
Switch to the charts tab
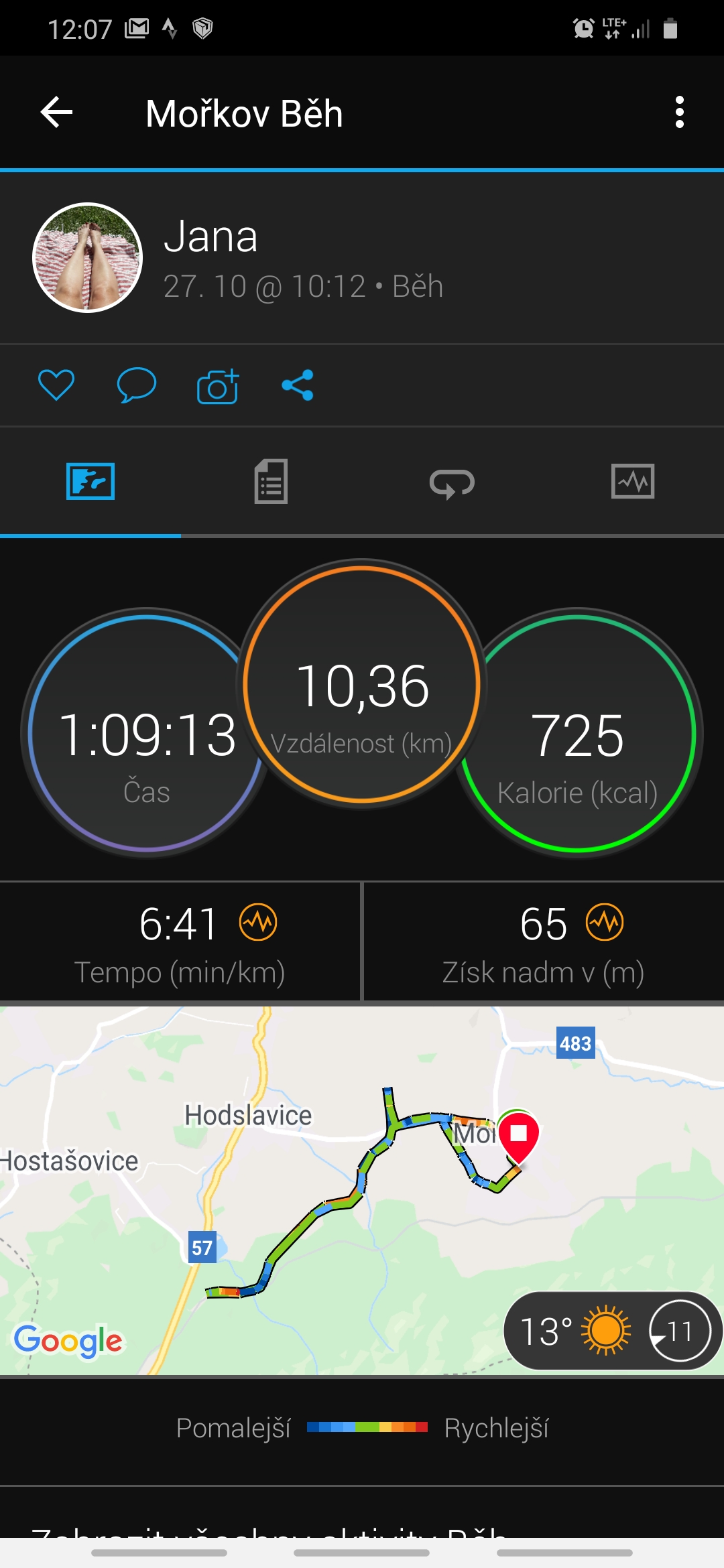pyautogui.click(x=633, y=482)
